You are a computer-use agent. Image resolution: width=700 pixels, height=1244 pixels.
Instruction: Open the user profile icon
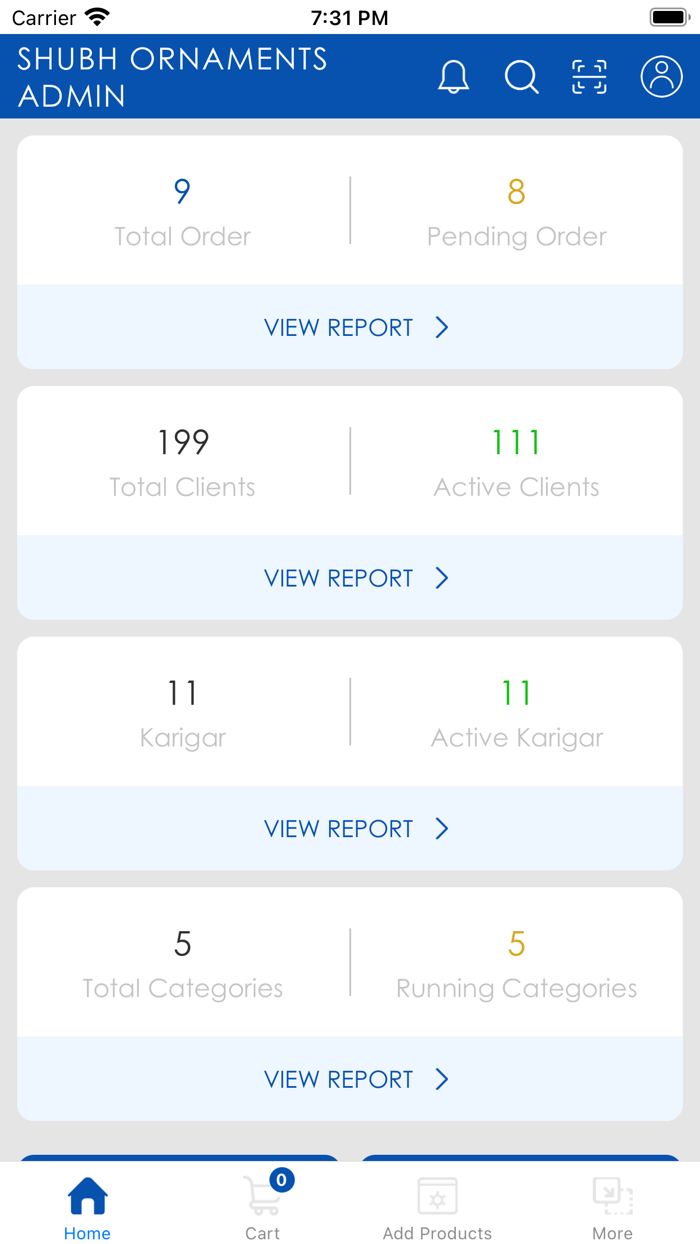[x=661, y=76]
